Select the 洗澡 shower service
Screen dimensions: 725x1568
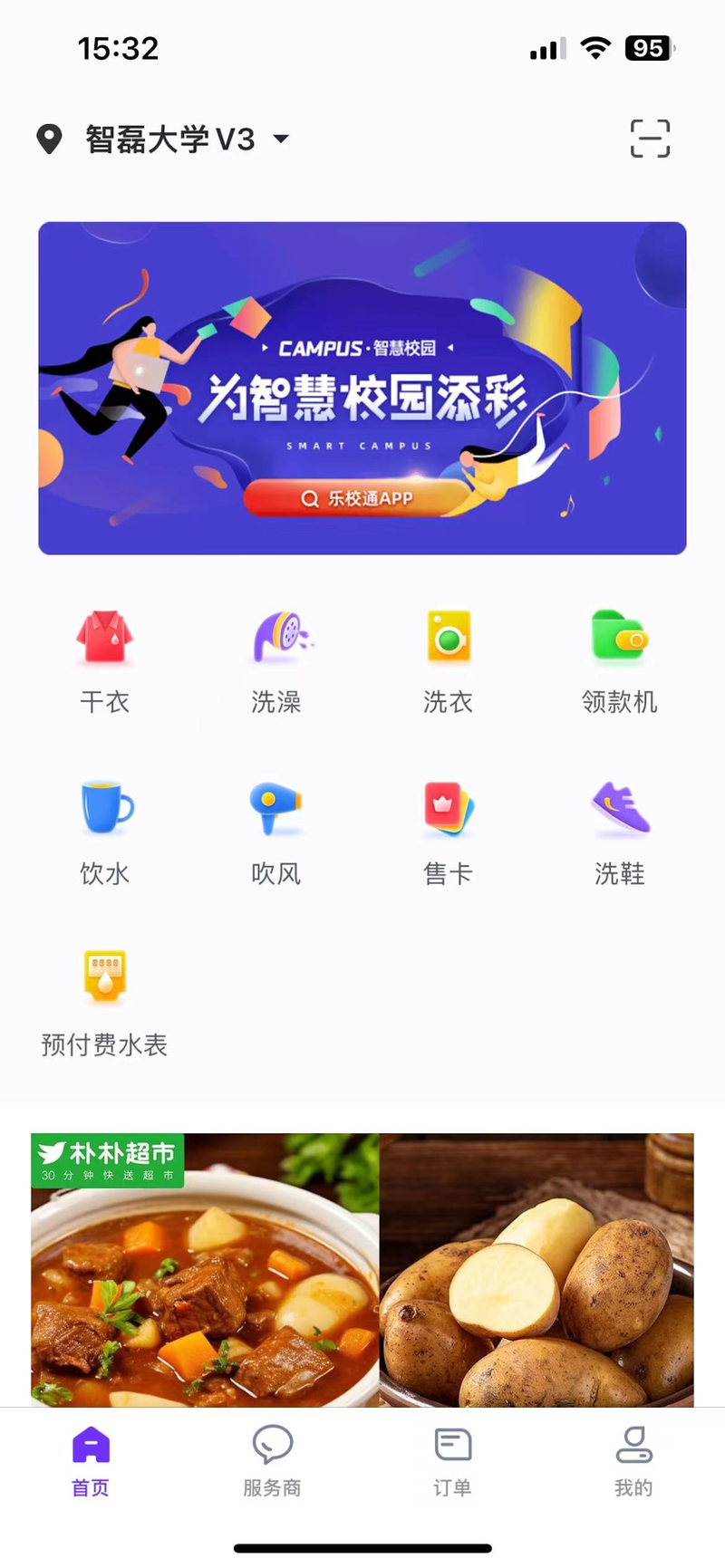pos(276,661)
